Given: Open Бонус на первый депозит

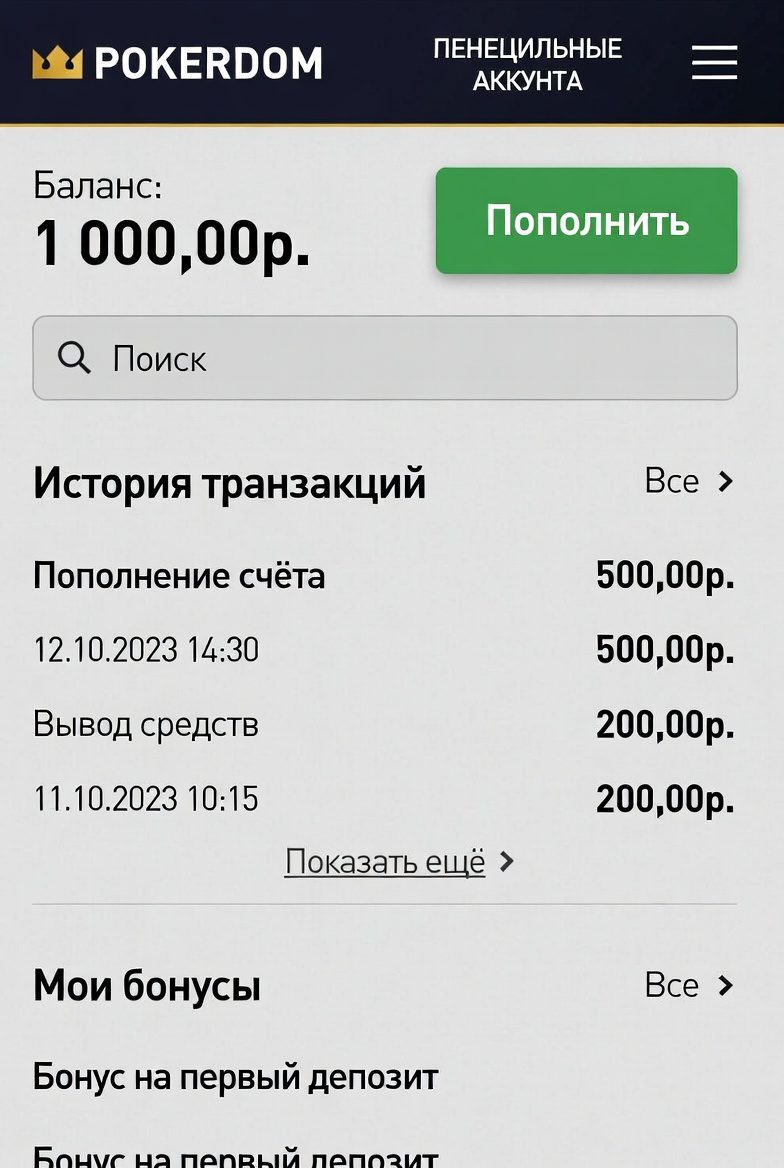Looking at the screenshot, I should tap(235, 1078).
